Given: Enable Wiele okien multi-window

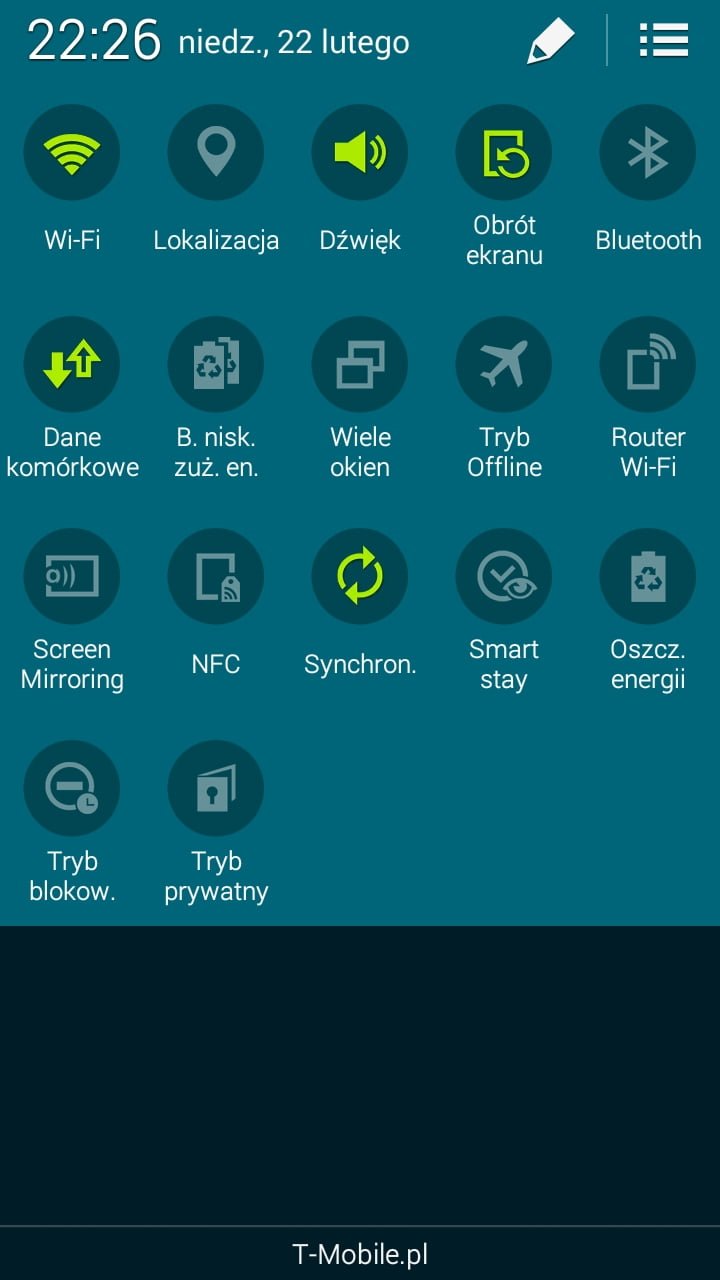Looking at the screenshot, I should click(360, 365).
